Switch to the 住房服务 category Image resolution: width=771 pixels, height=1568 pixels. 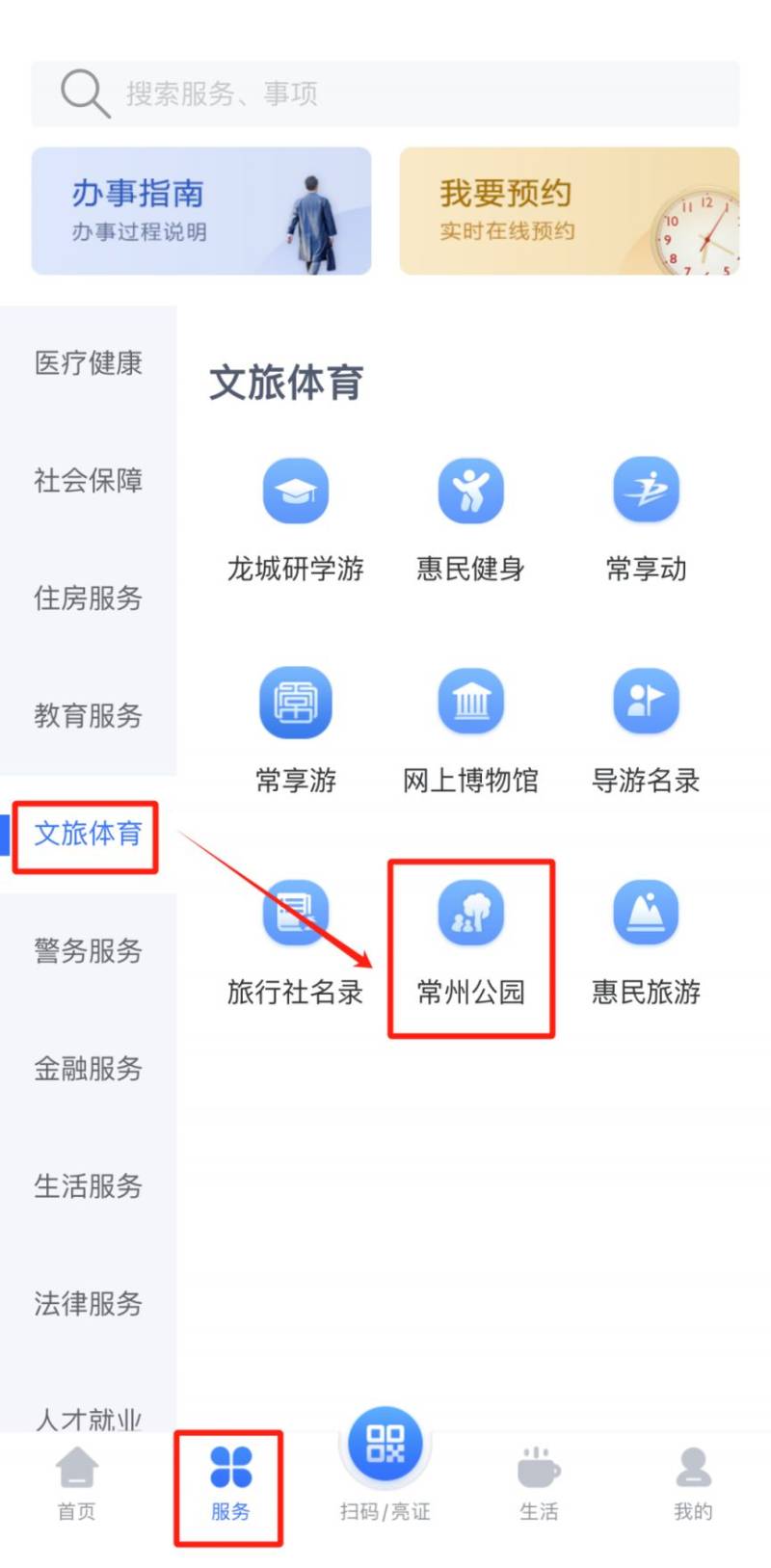click(x=88, y=598)
